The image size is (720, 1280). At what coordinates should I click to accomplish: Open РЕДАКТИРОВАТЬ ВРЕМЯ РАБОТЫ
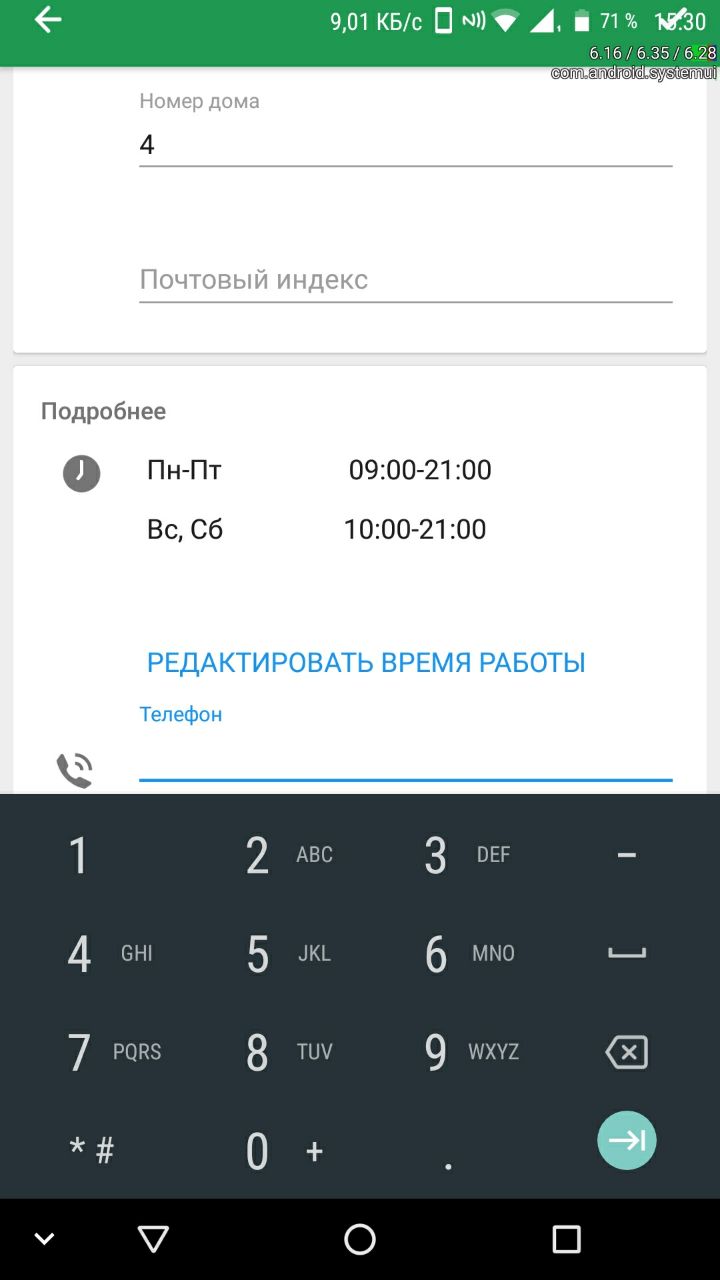pos(366,662)
